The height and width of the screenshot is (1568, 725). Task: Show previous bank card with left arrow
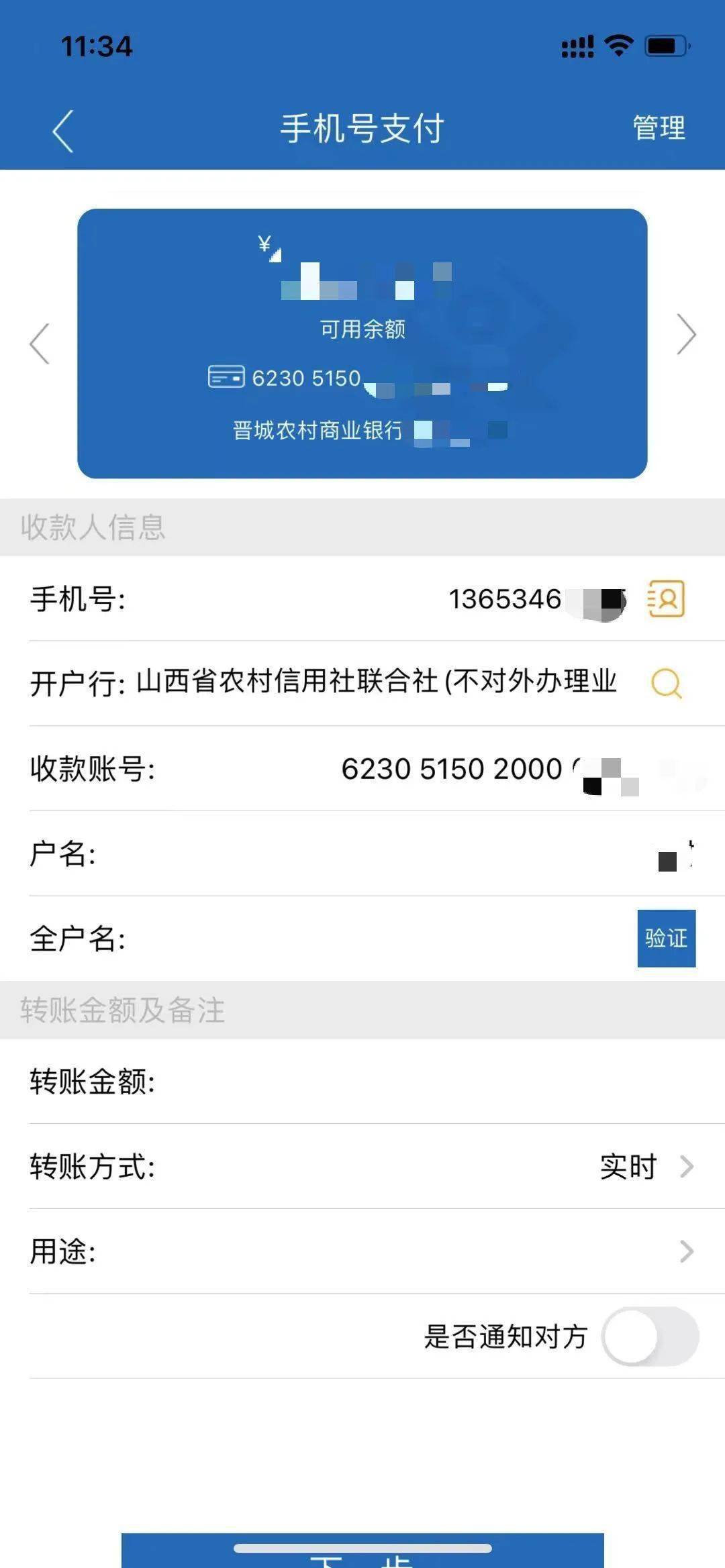[x=40, y=344]
